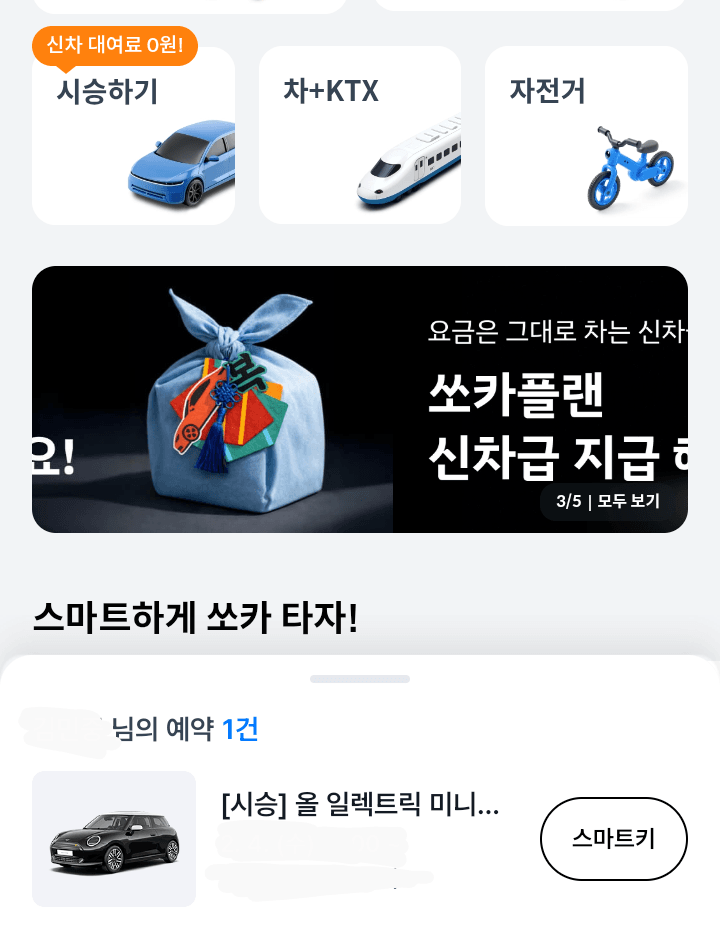This screenshot has width=720, height=946.
Task: Open the 스마트키 for the reservation
Action: click(613, 838)
